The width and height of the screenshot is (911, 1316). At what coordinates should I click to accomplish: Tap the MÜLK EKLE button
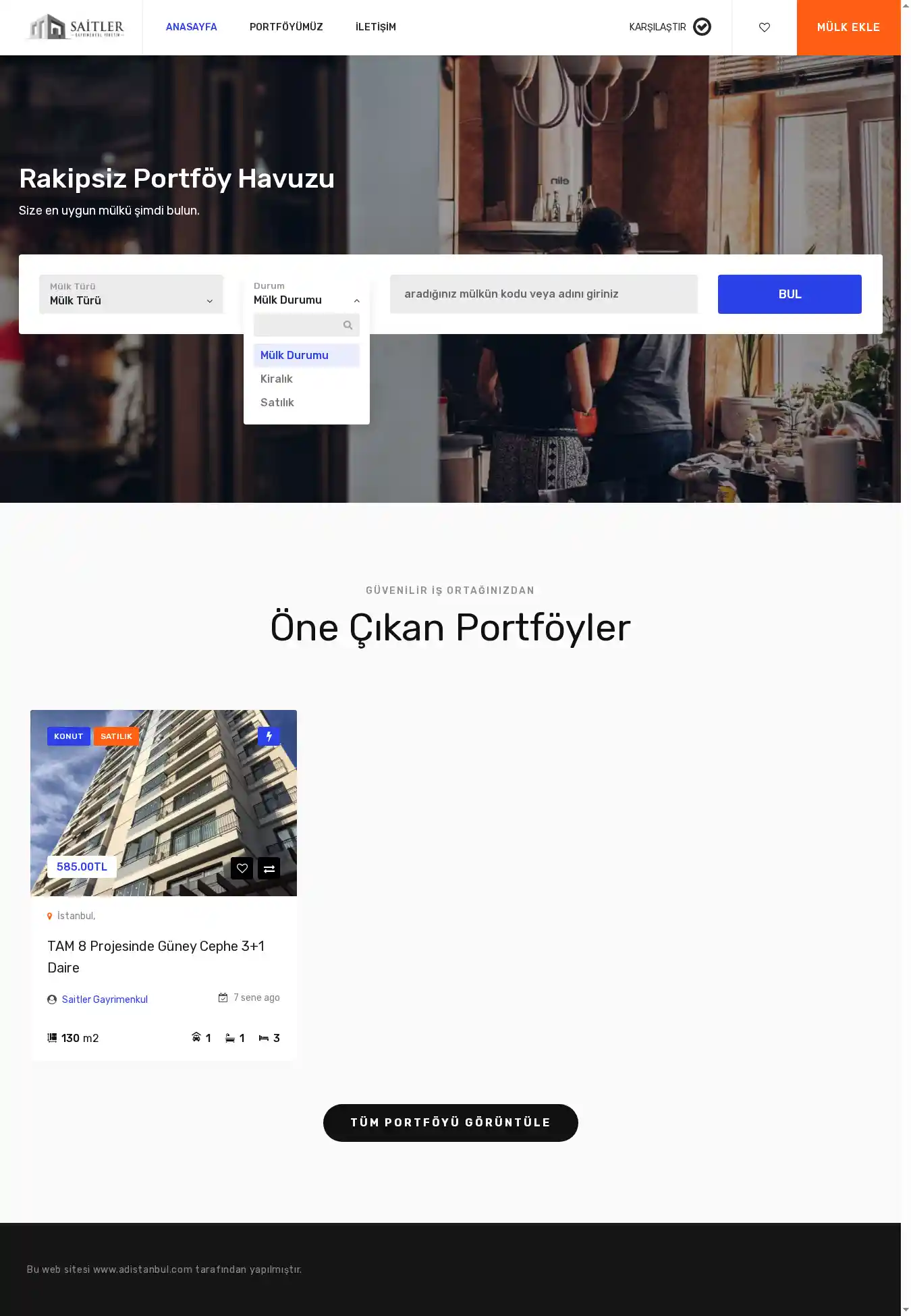pos(848,28)
